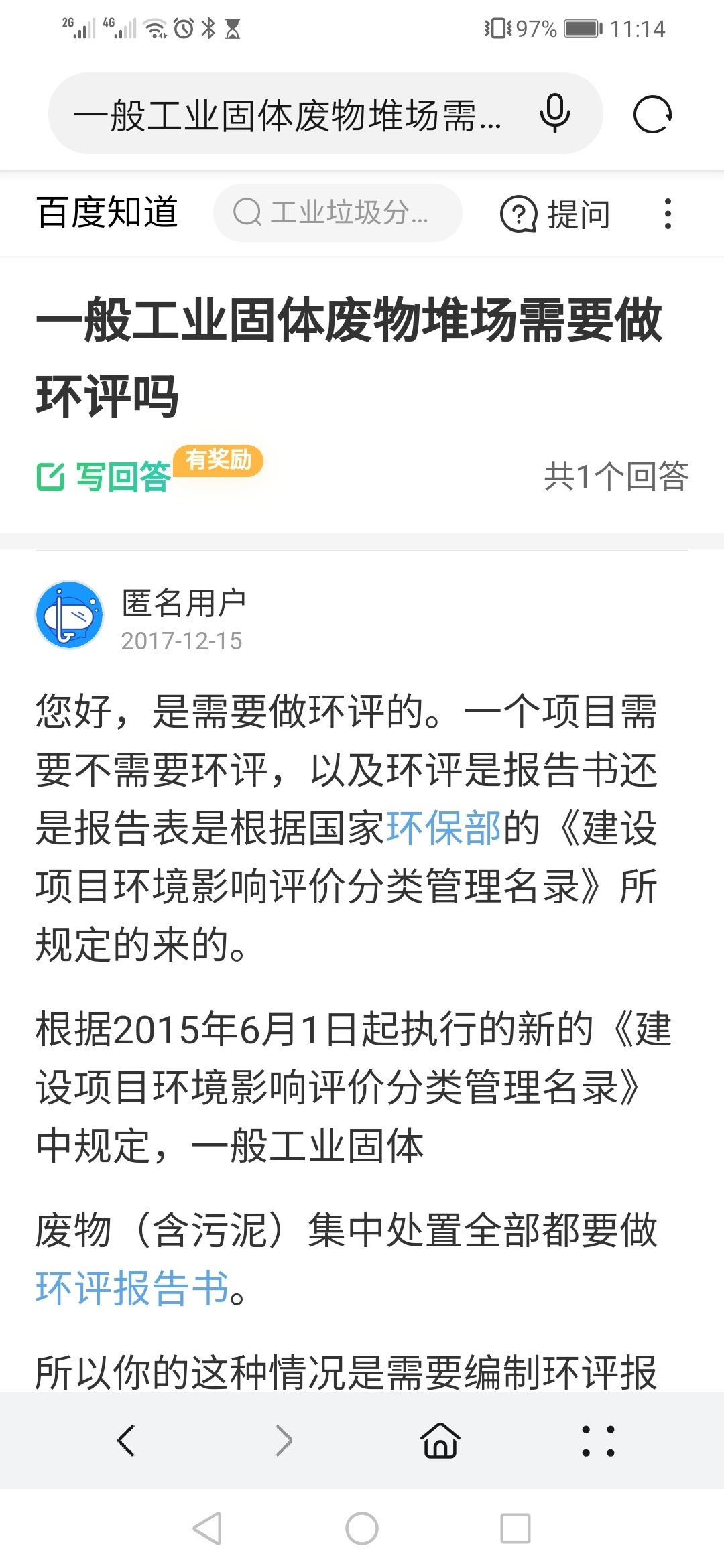Open the browser home page
Image resolution: width=724 pixels, height=1568 pixels.
pyautogui.click(x=440, y=1441)
